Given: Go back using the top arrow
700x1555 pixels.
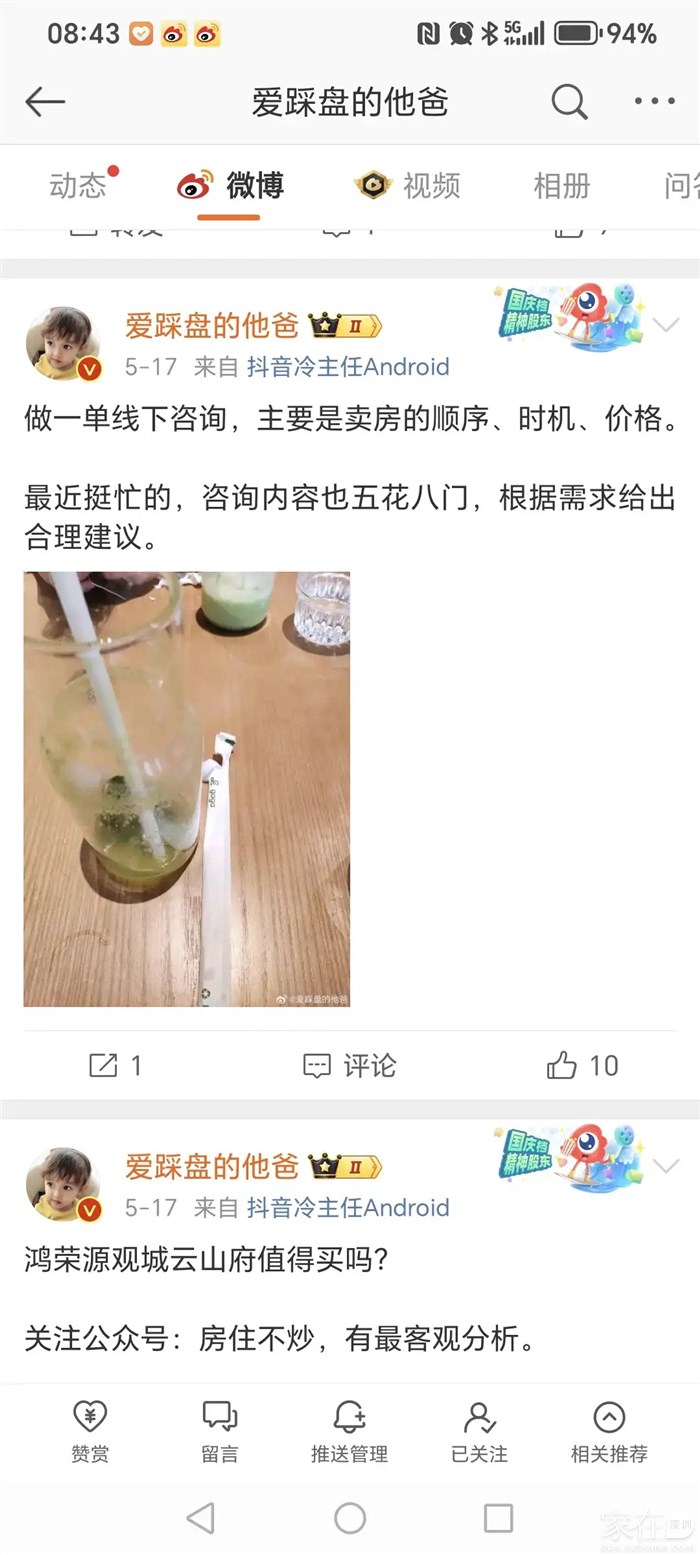Looking at the screenshot, I should (45, 102).
